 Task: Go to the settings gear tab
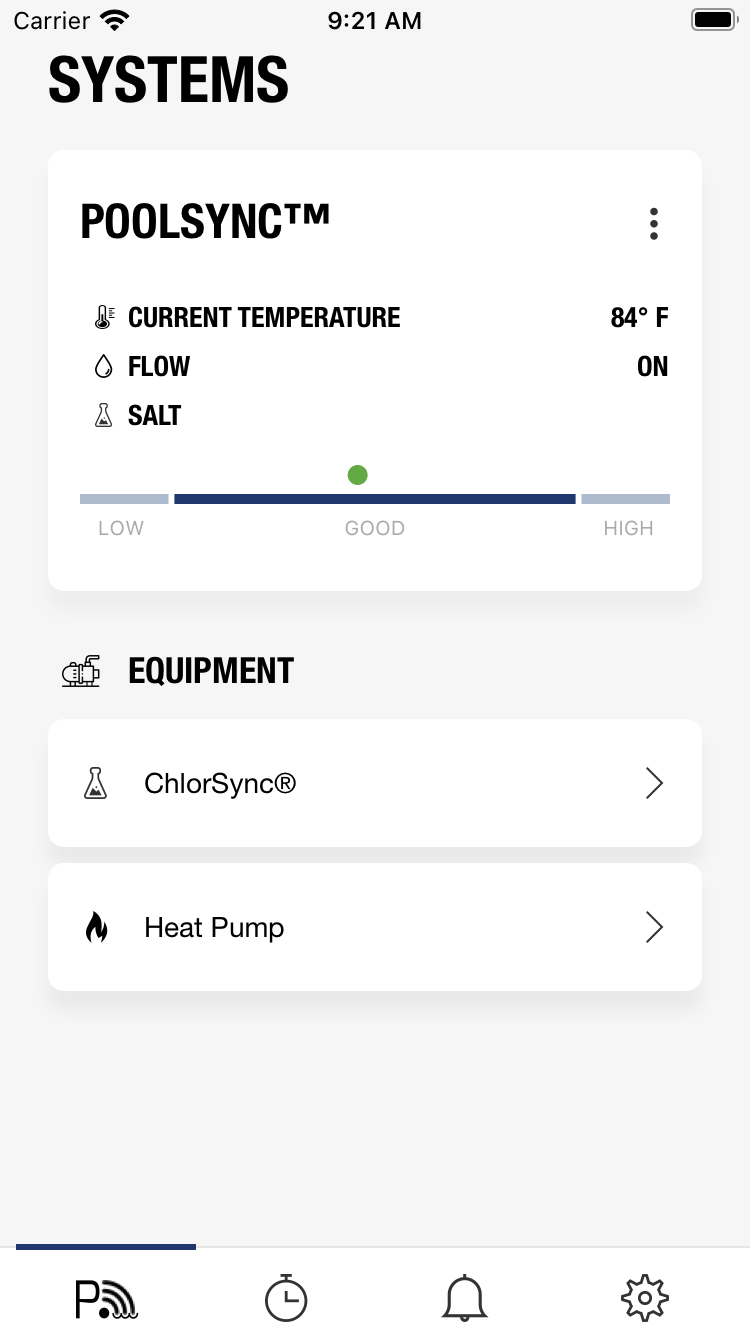(645, 1298)
